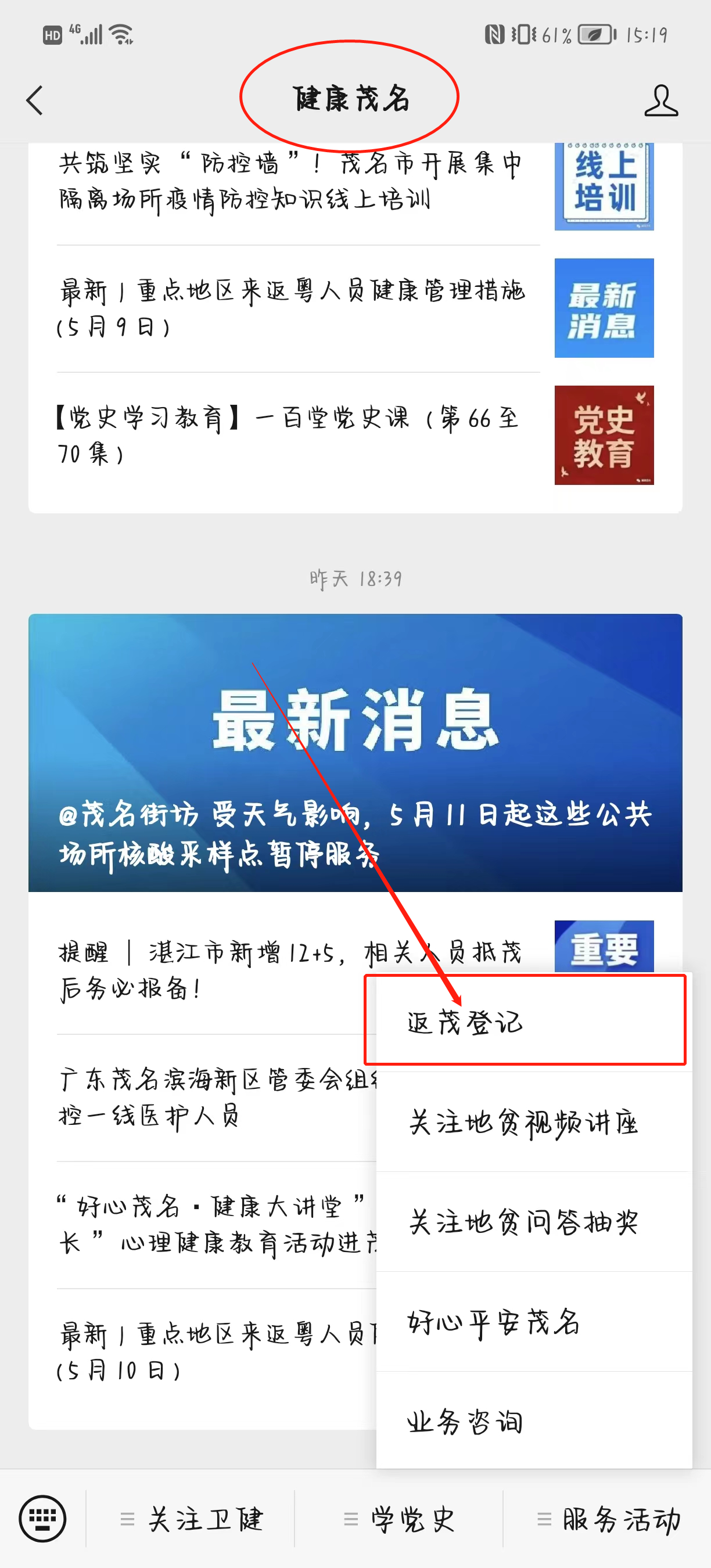The image size is (711, 1568).
Task: Open the 最新消息 nucleic acid sampling banner article
Action: 355,752
